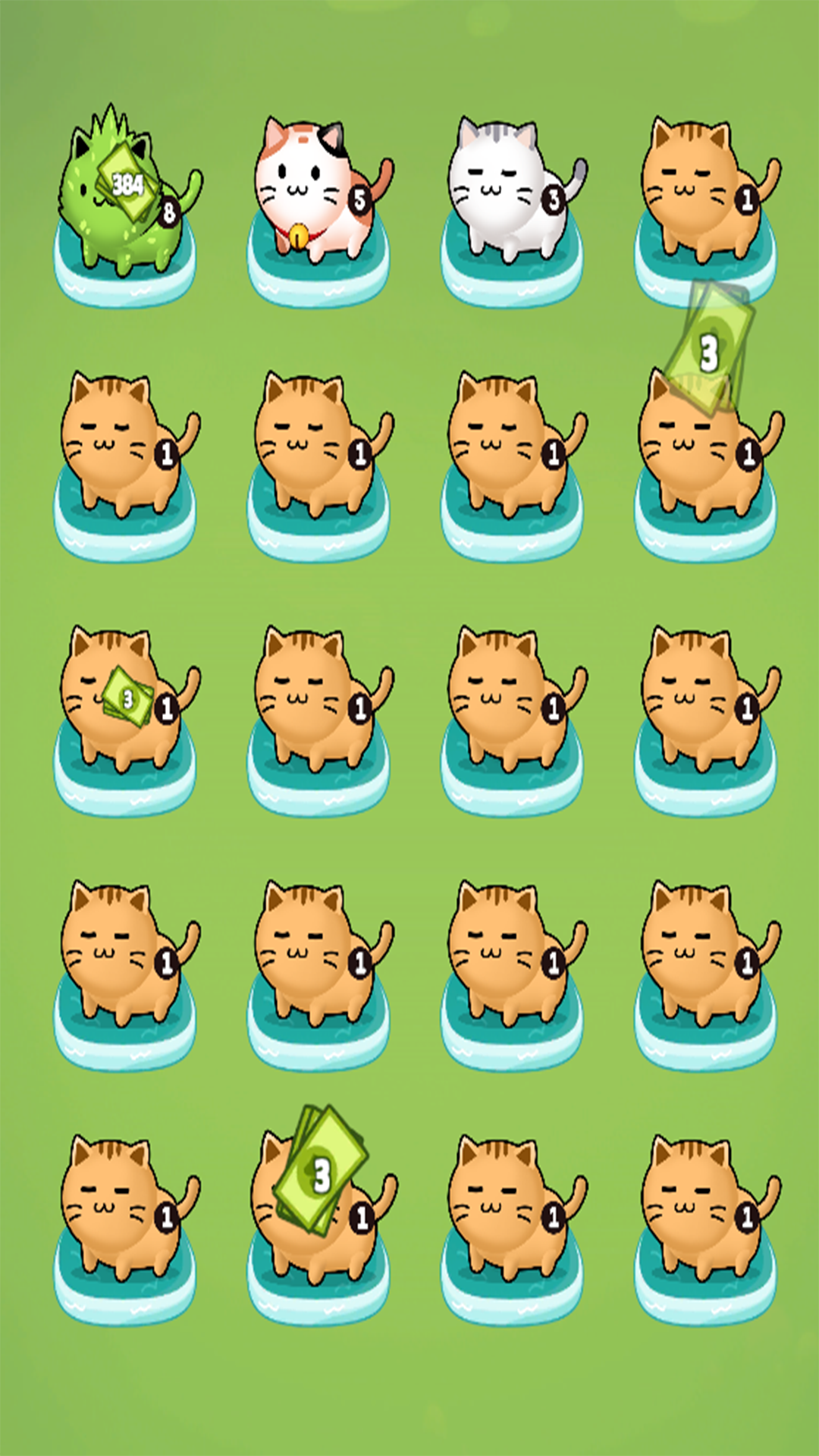The height and width of the screenshot is (1456, 819).
Task: Collect the 384 cash bill
Action: coord(127,184)
